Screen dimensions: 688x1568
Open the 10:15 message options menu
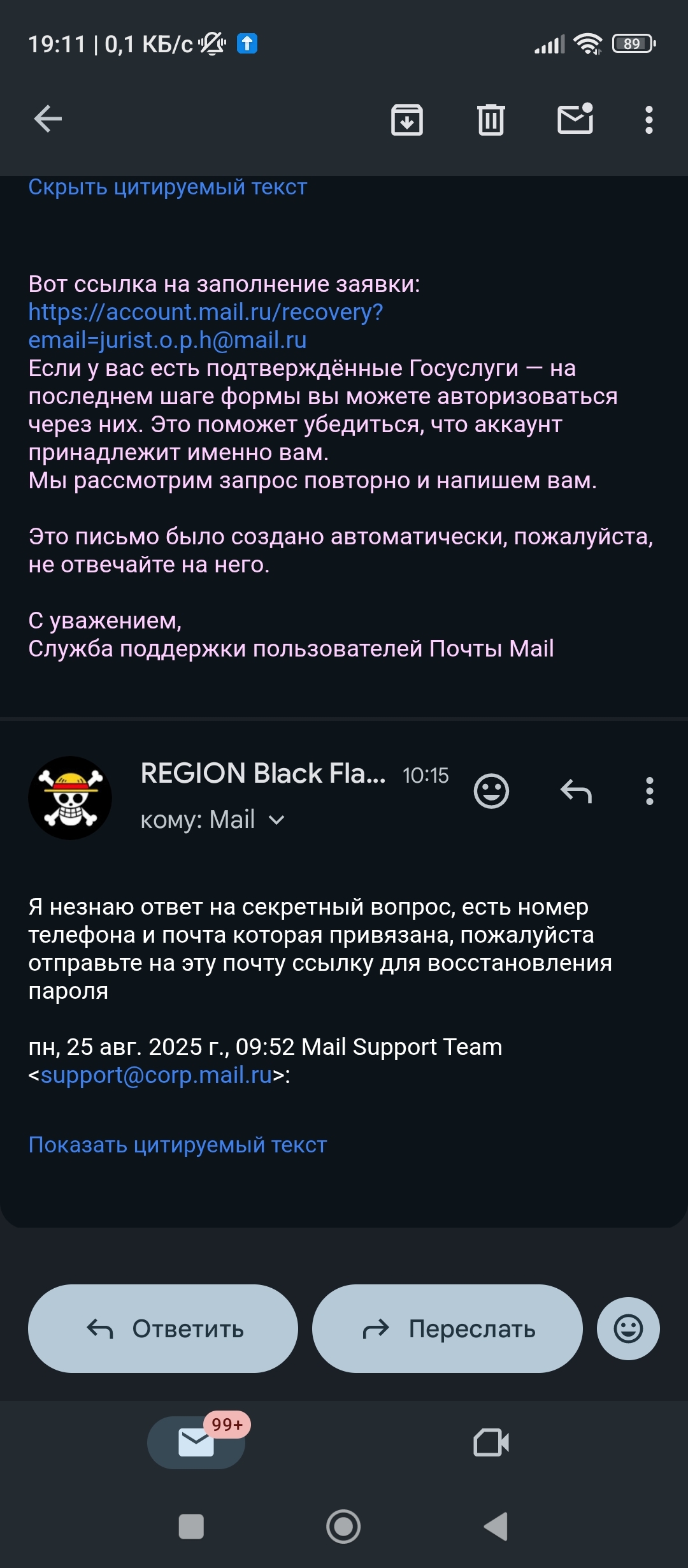[x=649, y=792]
